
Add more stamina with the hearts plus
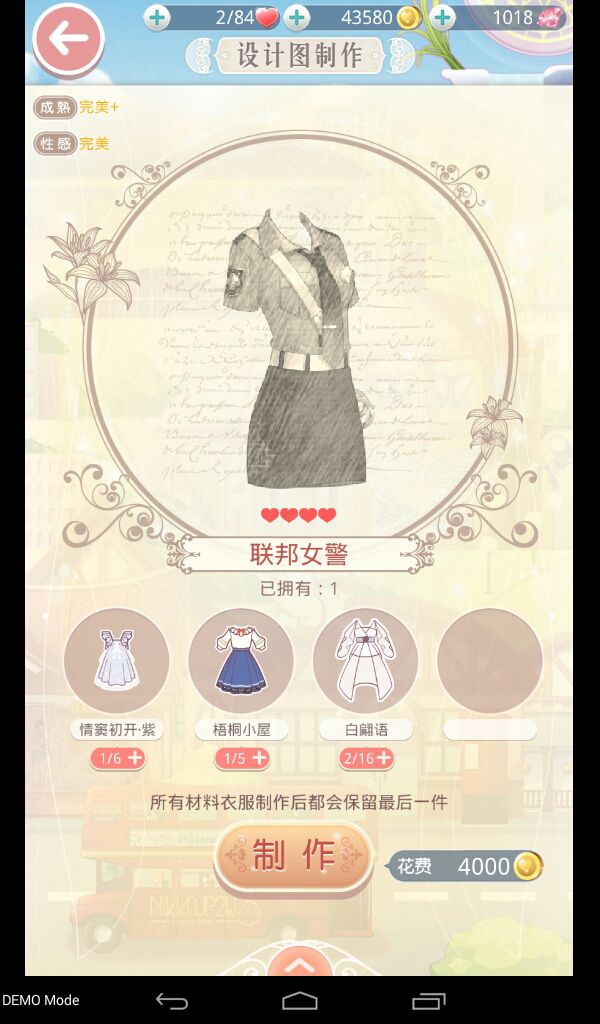[157, 18]
